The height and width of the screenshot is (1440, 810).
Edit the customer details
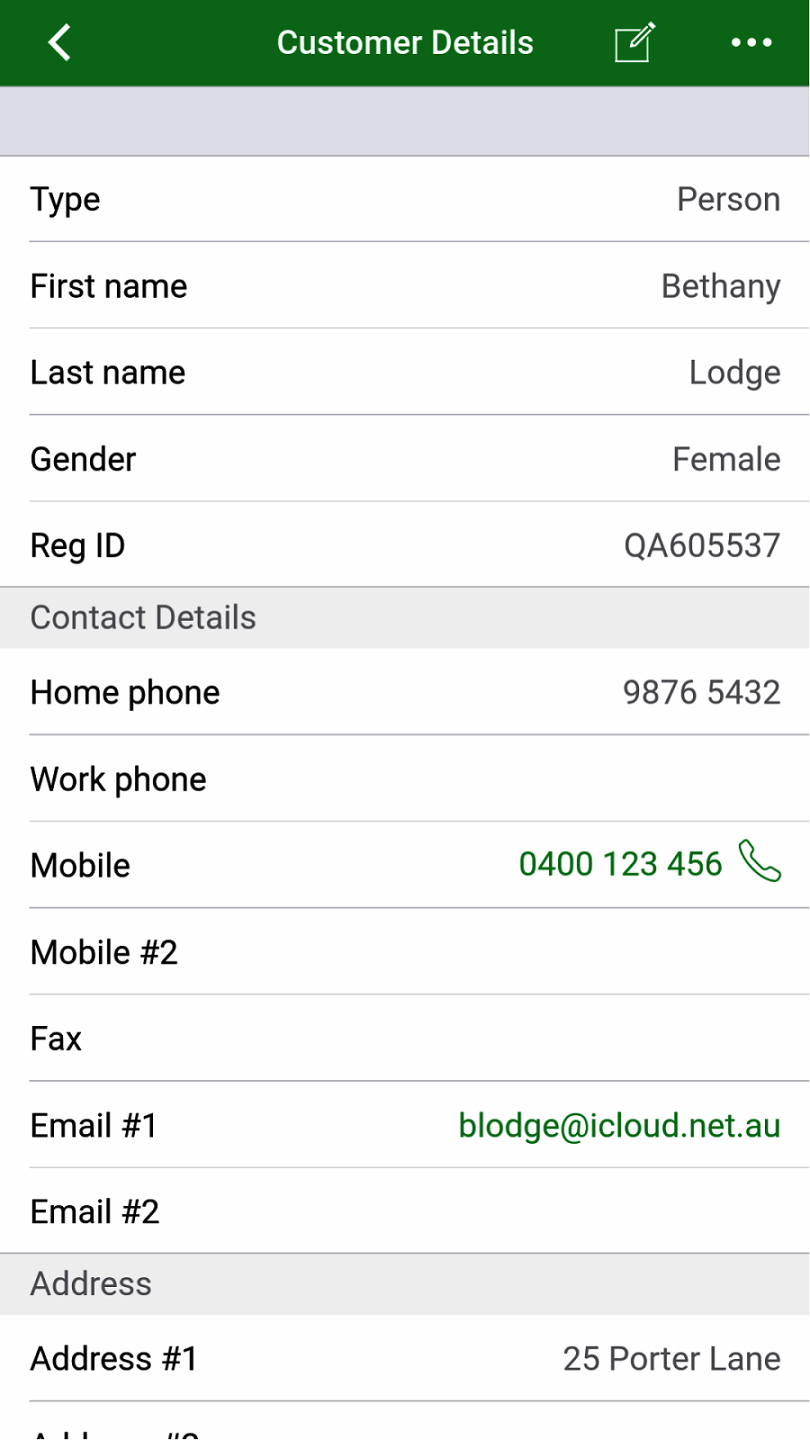[634, 43]
